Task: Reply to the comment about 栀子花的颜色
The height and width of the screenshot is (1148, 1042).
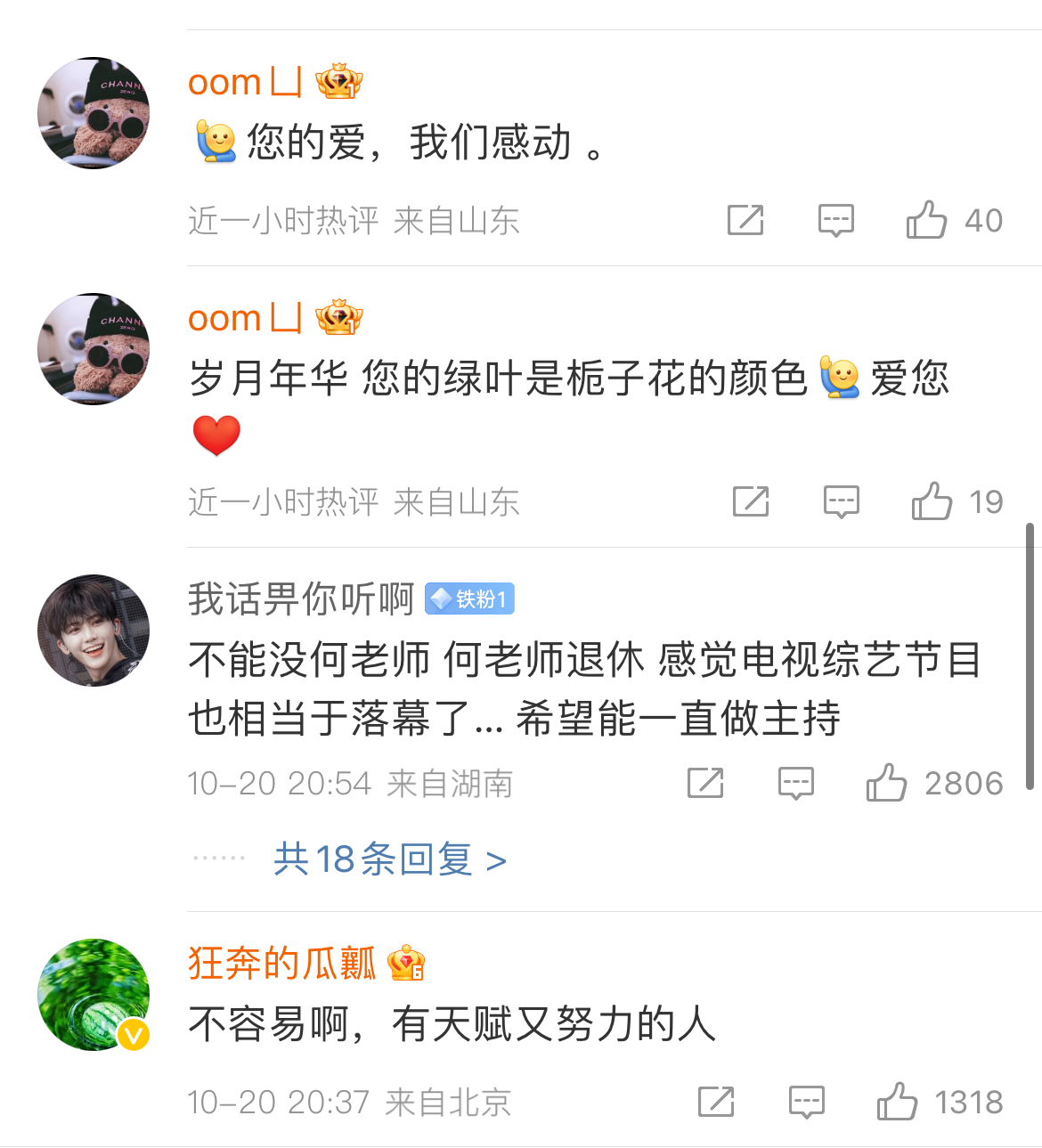Action: pyautogui.click(x=841, y=501)
